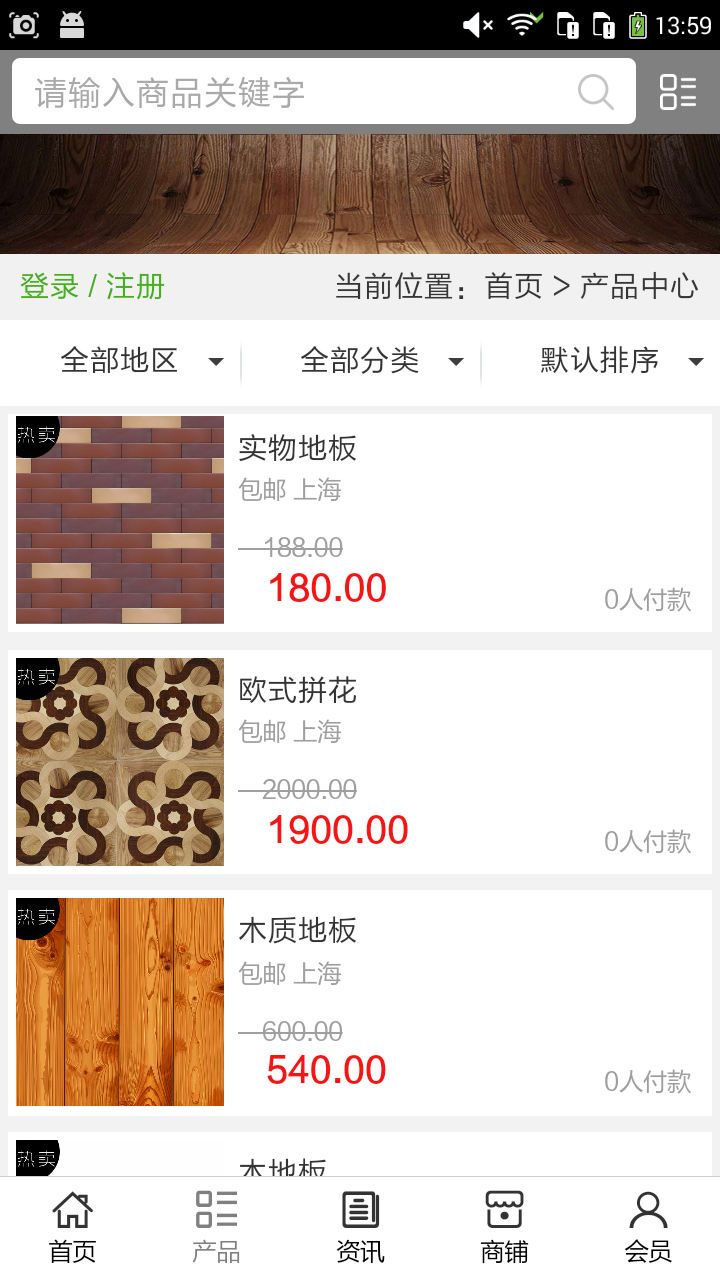Viewport: 720px width, 1280px height.
Task: Tap the category grid icon beside search bar
Action: [677, 91]
